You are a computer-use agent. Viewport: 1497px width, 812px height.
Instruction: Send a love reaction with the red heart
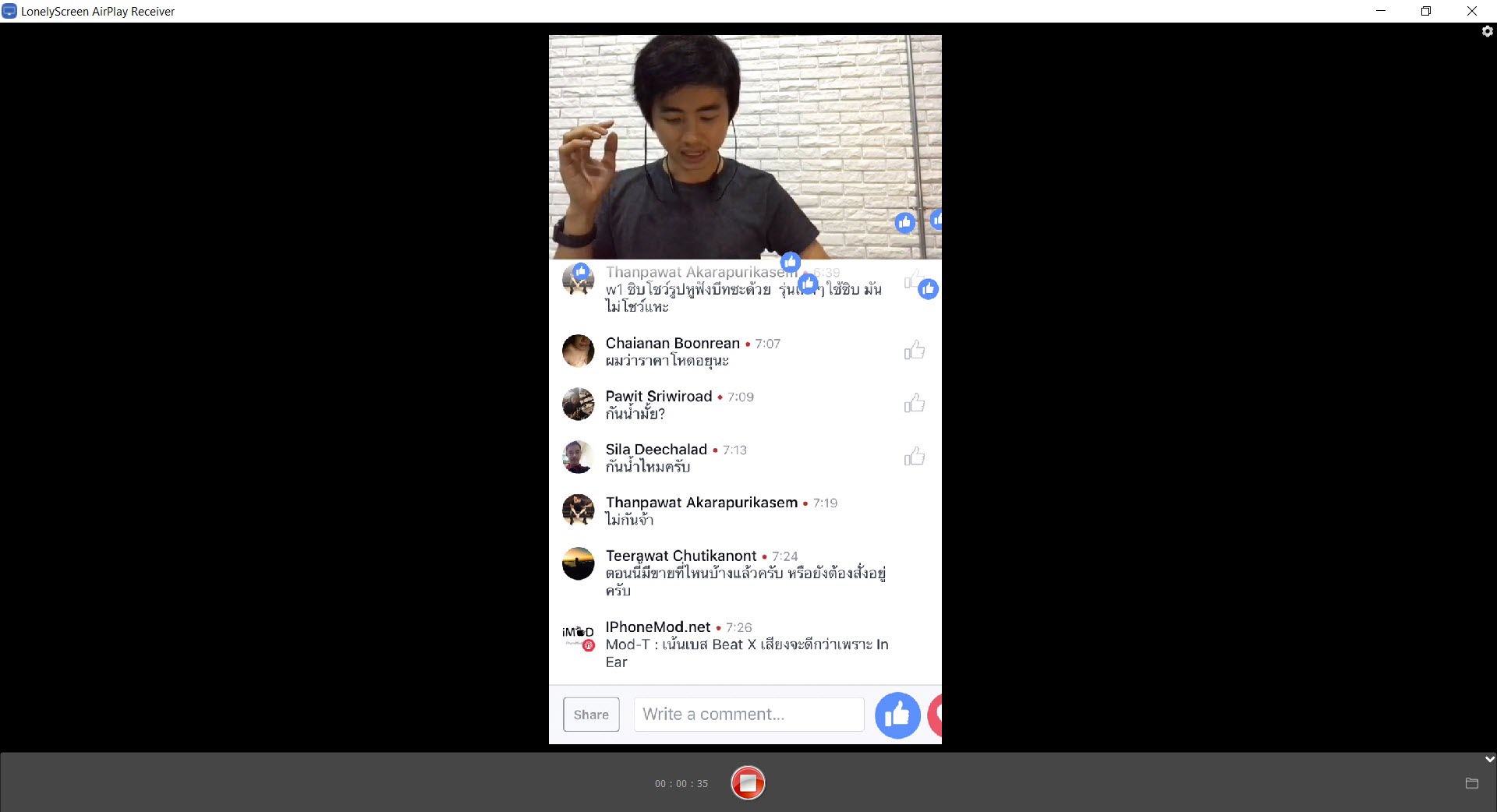pos(936,715)
